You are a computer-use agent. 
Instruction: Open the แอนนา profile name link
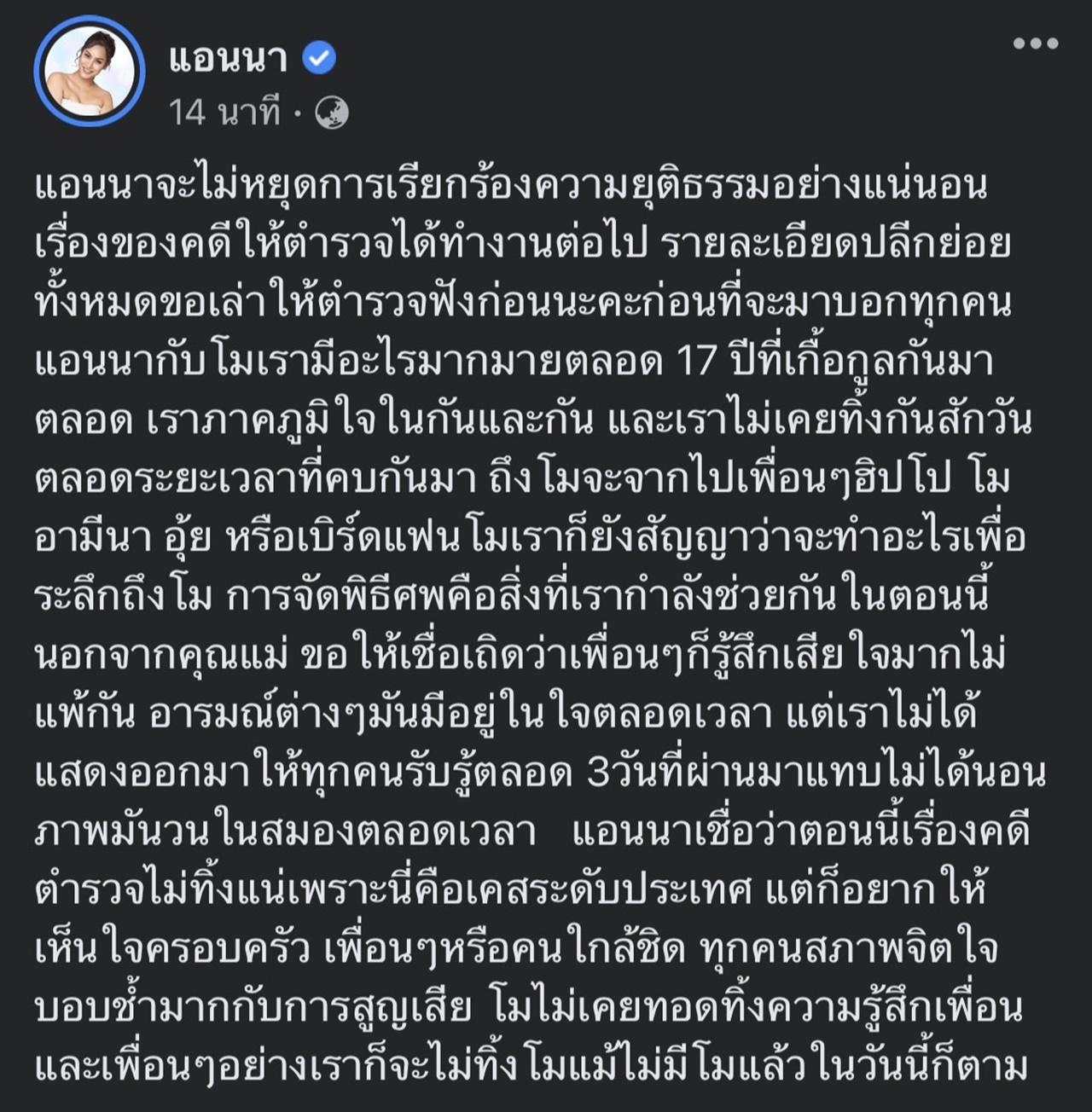click(x=228, y=58)
